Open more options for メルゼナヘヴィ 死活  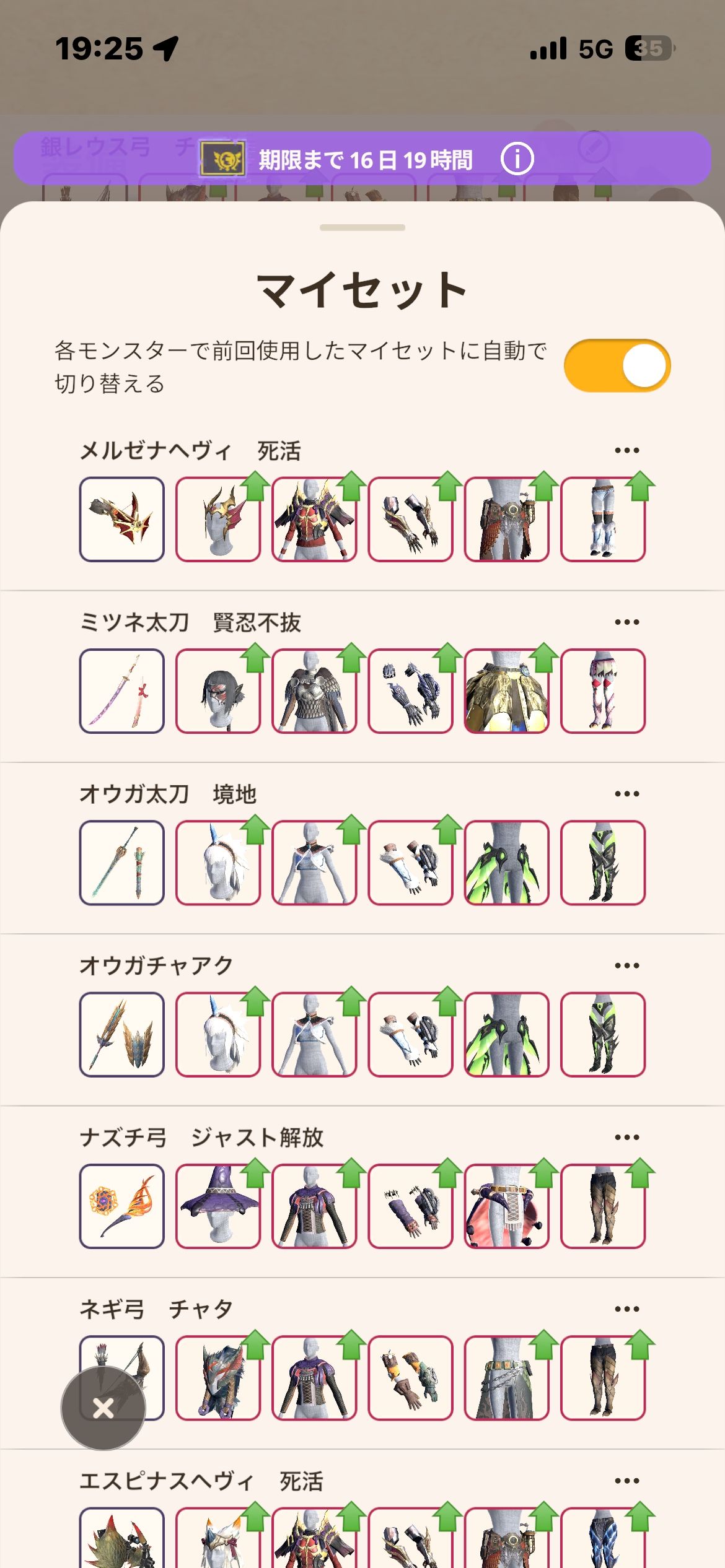626,450
